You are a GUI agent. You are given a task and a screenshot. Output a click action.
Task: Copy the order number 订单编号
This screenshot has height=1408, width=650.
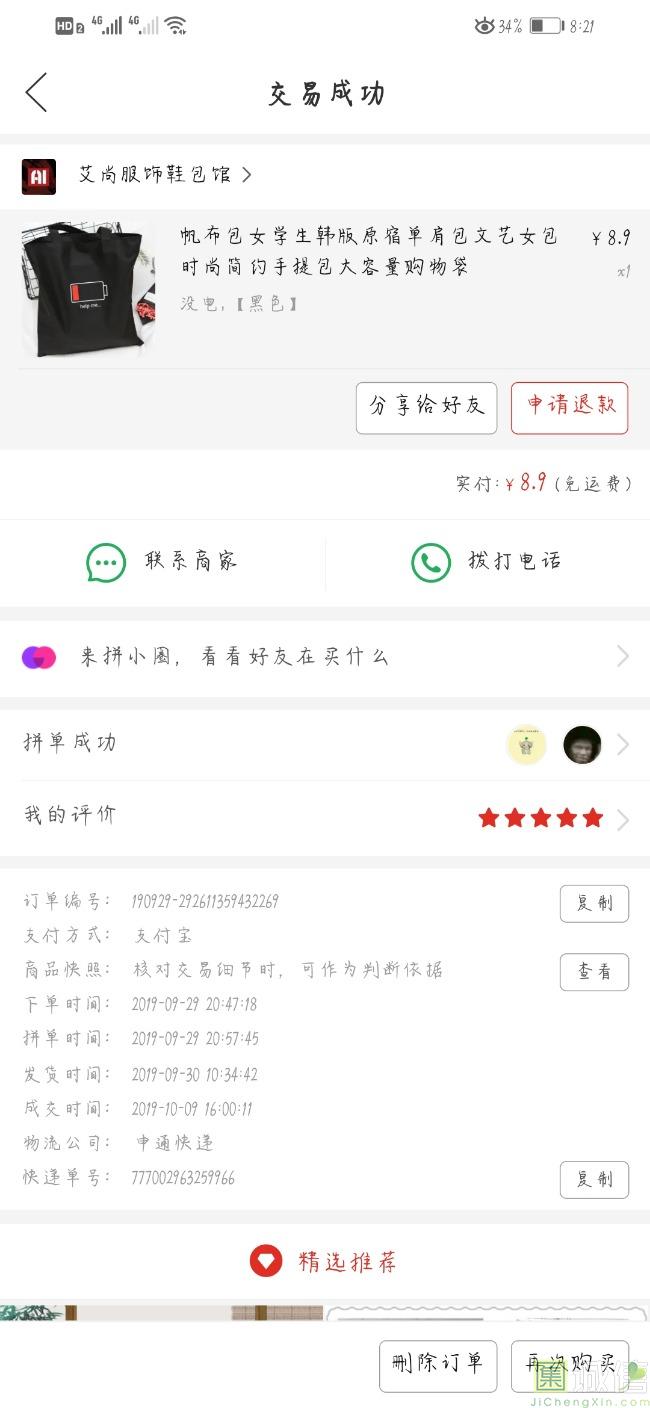(593, 904)
